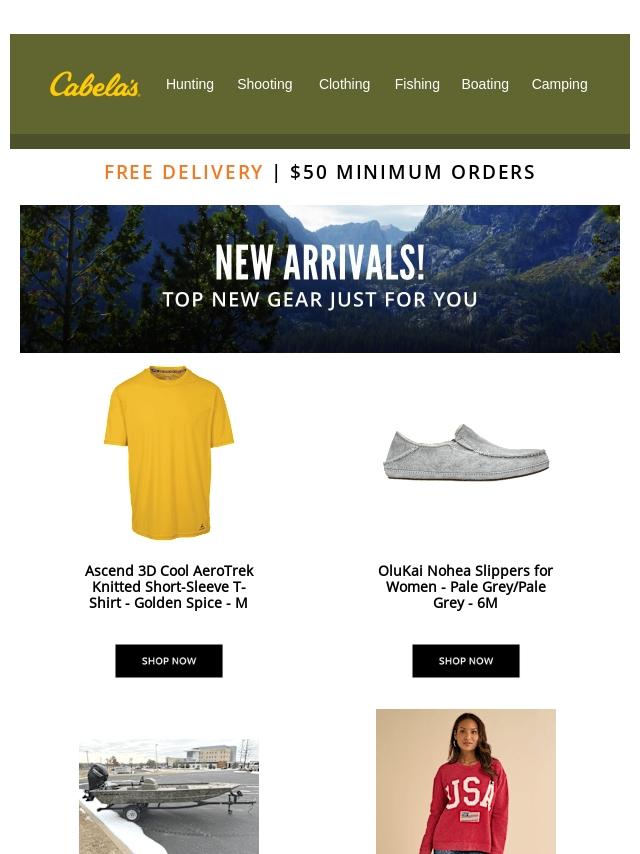Screen dimensions: 640x854
Task: Open the Camping category
Action: pyautogui.click(x=559, y=84)
